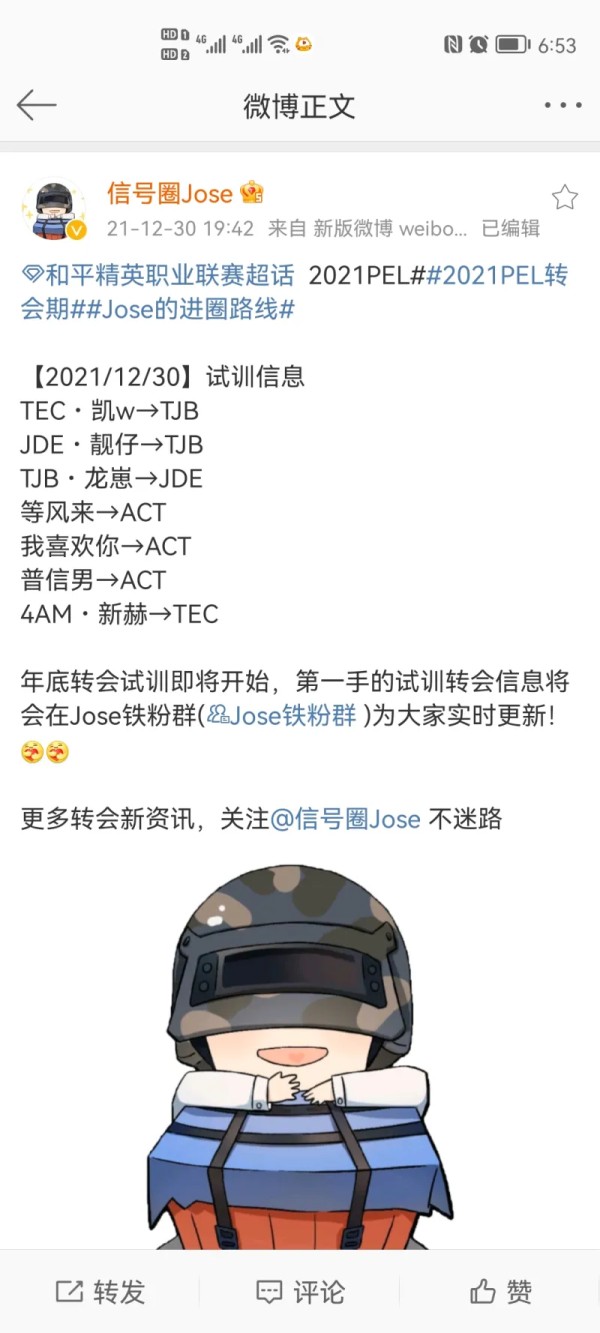Open hashtag #2021PEL转会期#
Viewport: 600px width, 1333px height.
pos(497,276)
